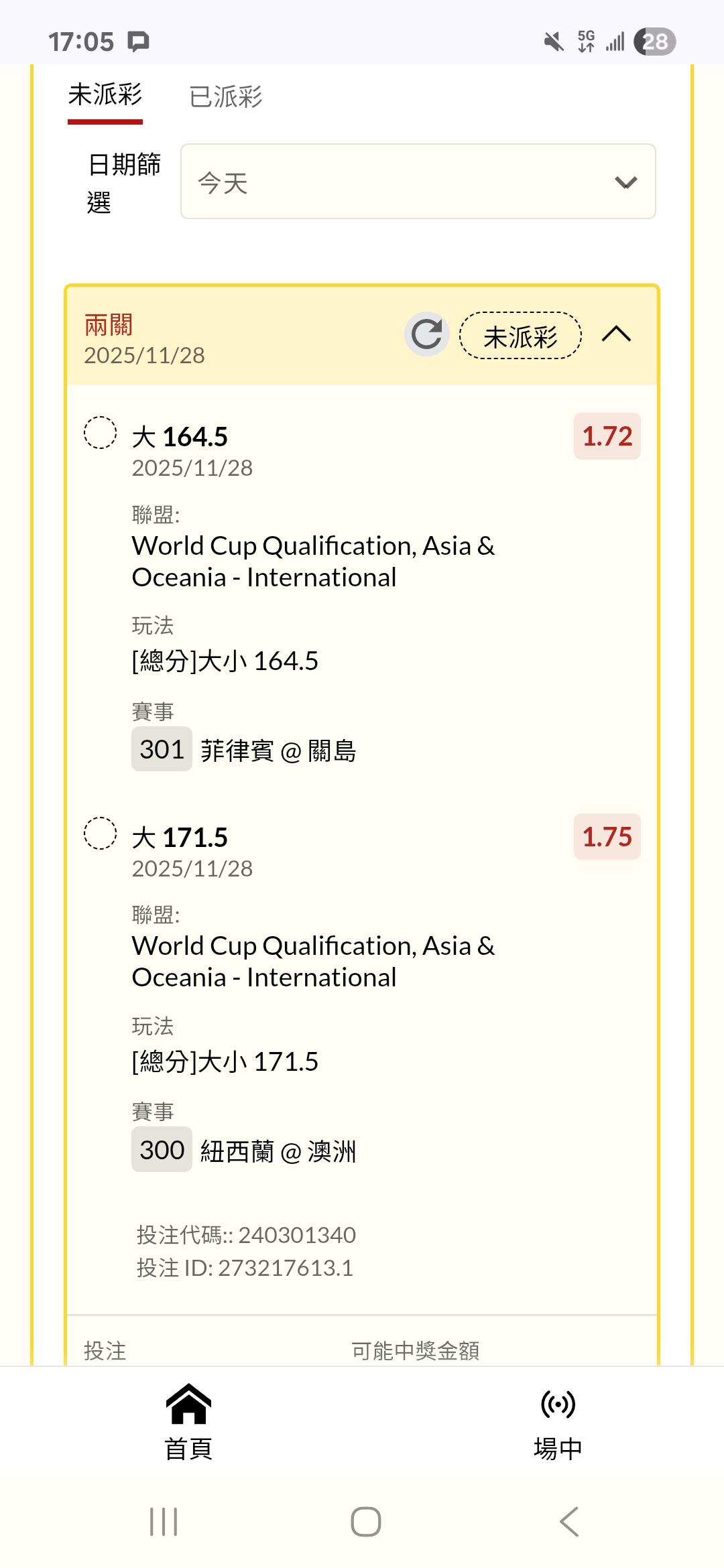Image resolution: width=724 pixels, height=1568 pixels.
Task: Open the 日期篩選 dropdown showing 今天
Action: coord(418,182)
